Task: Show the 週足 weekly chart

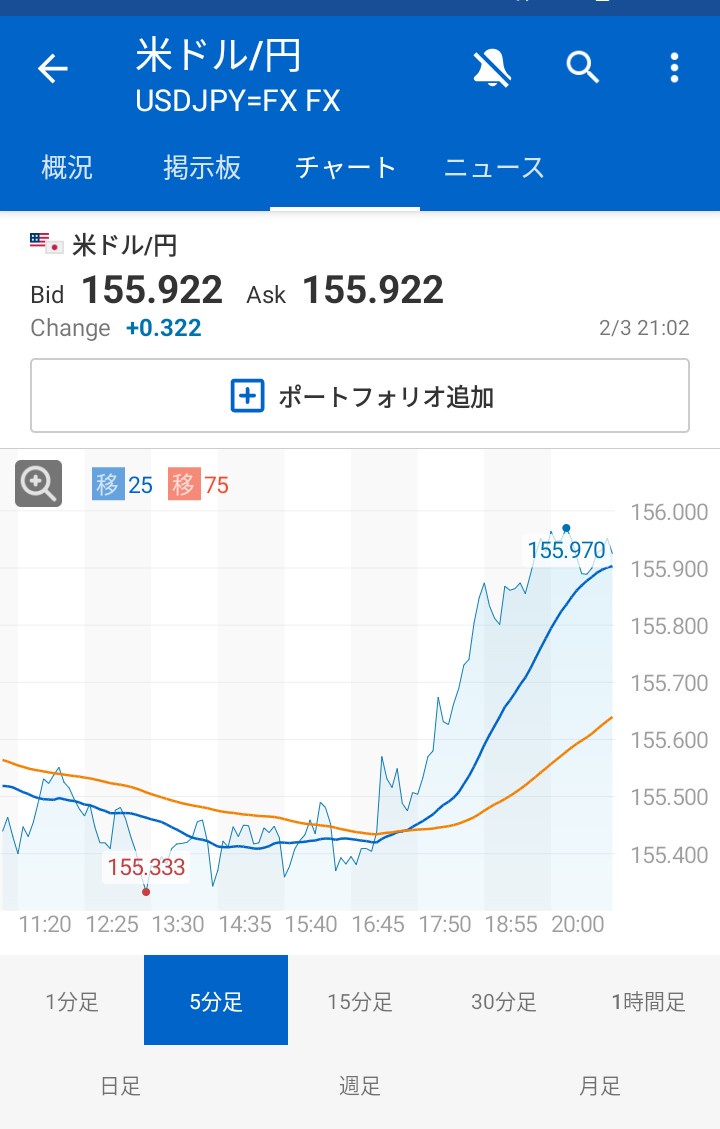Action: click(x=360, y=1086)
